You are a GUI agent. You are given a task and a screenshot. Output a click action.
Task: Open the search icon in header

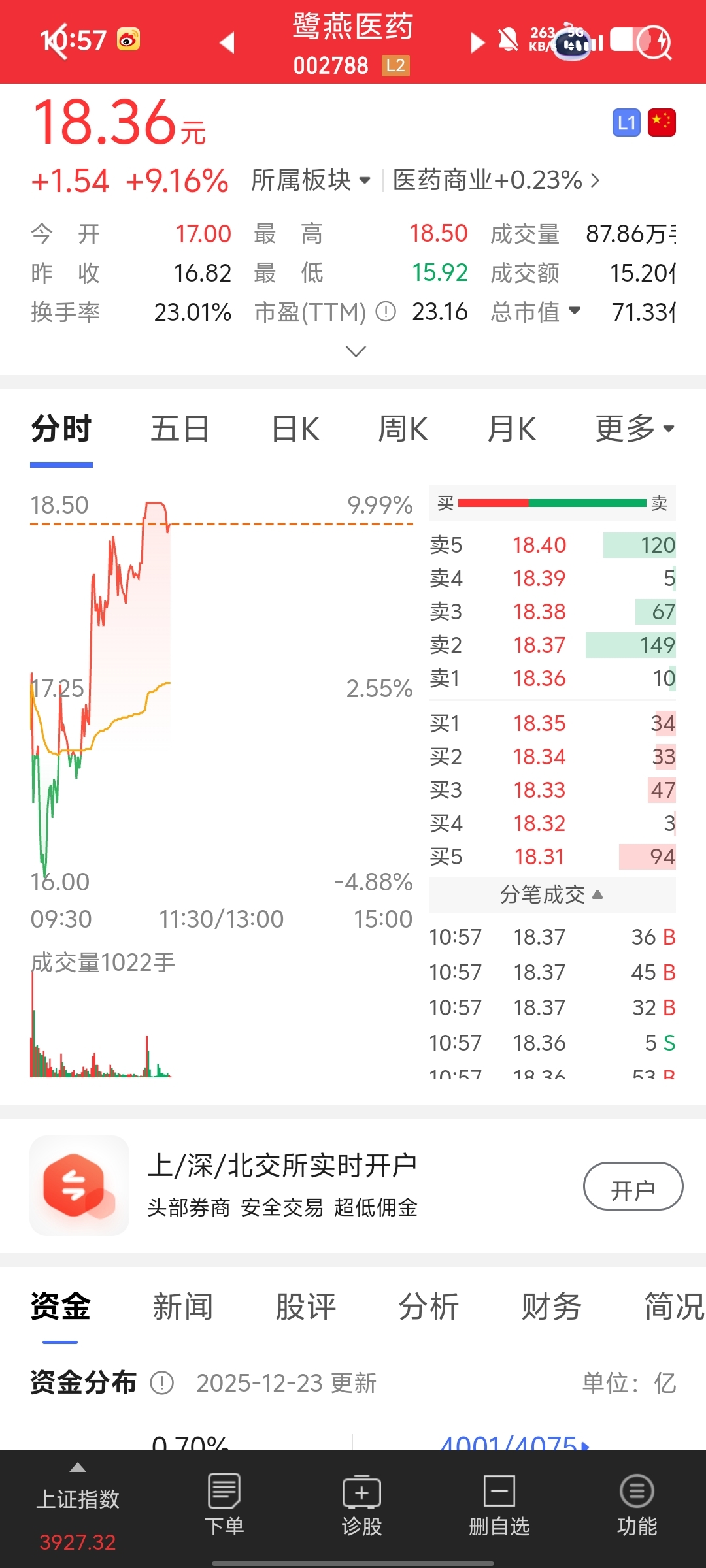pos(654,43)
